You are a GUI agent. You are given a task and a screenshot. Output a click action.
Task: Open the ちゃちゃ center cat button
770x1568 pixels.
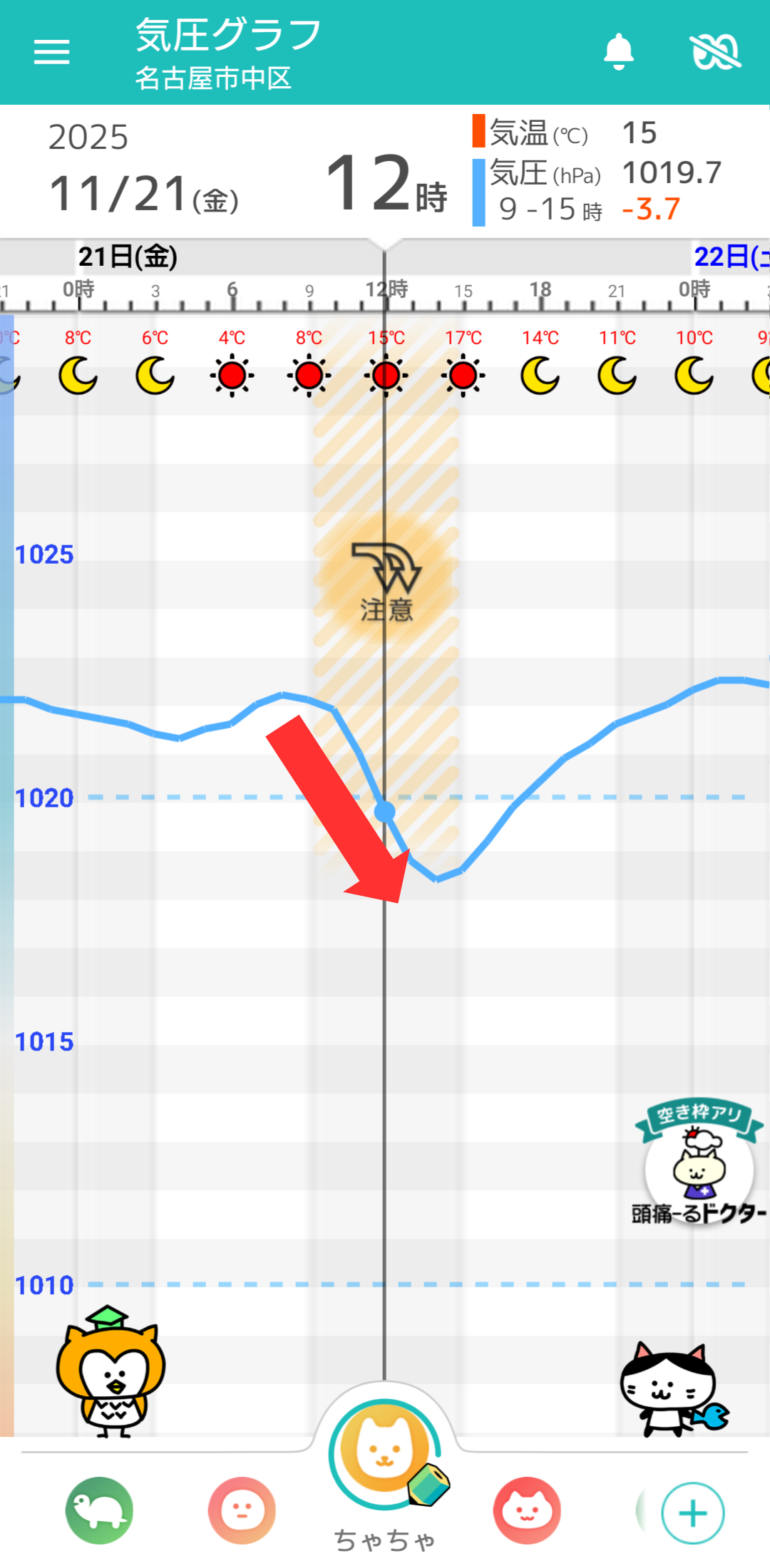click(385, 1454)
